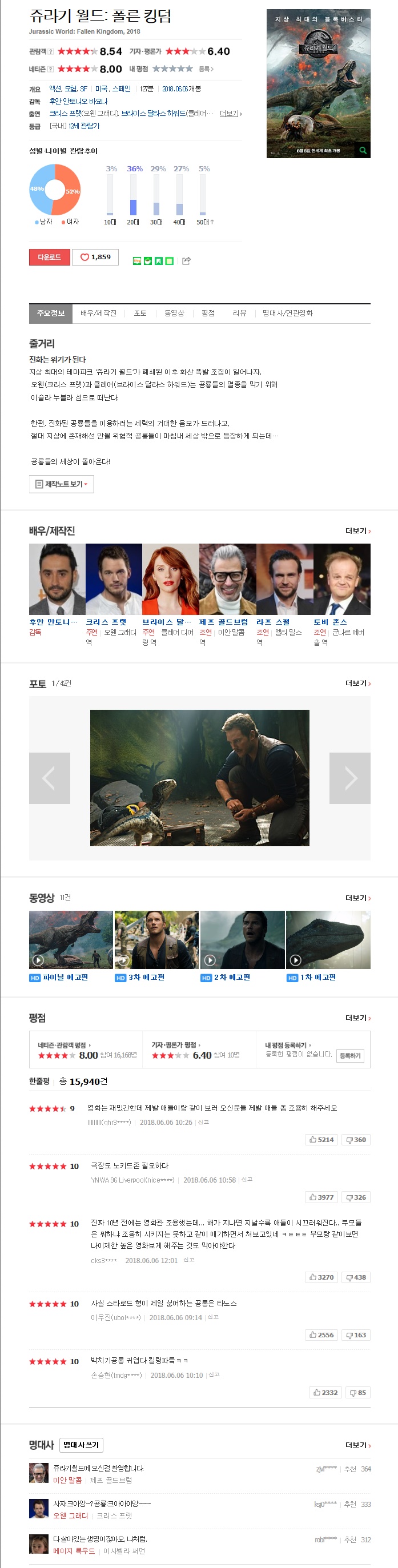Expand the 제작노트 보기 section

point(62,484)
